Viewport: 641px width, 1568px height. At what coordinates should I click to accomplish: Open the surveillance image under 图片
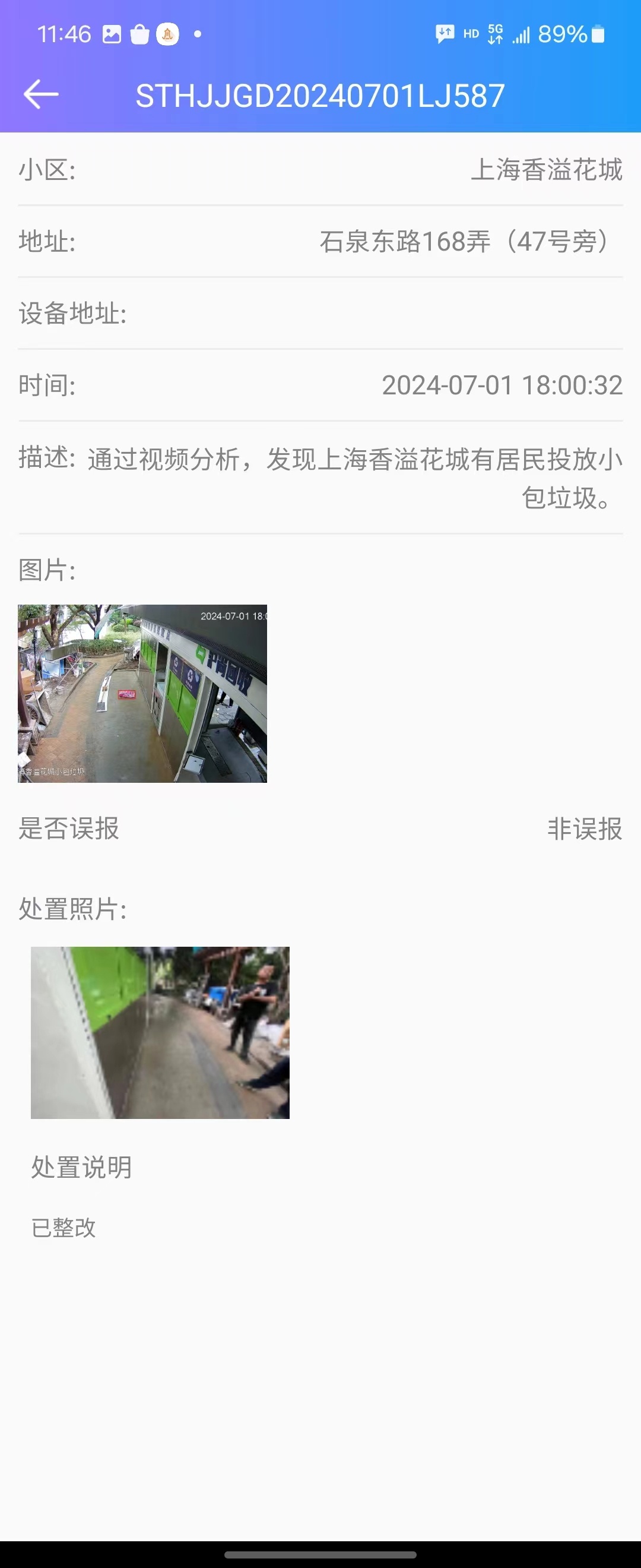pyautogui.click(x=142, y=693)
